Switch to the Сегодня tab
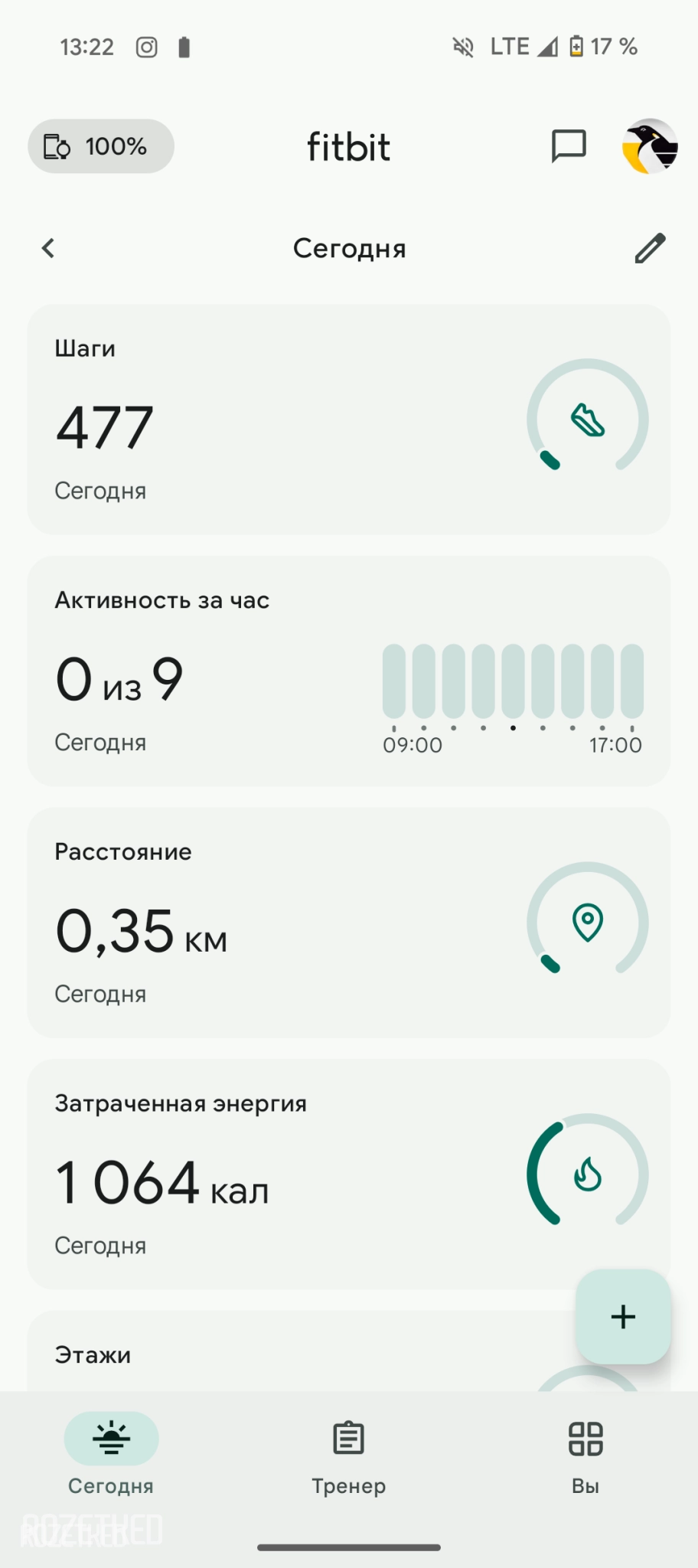This screenshot has width=698, height=1568. [111, 1452]
